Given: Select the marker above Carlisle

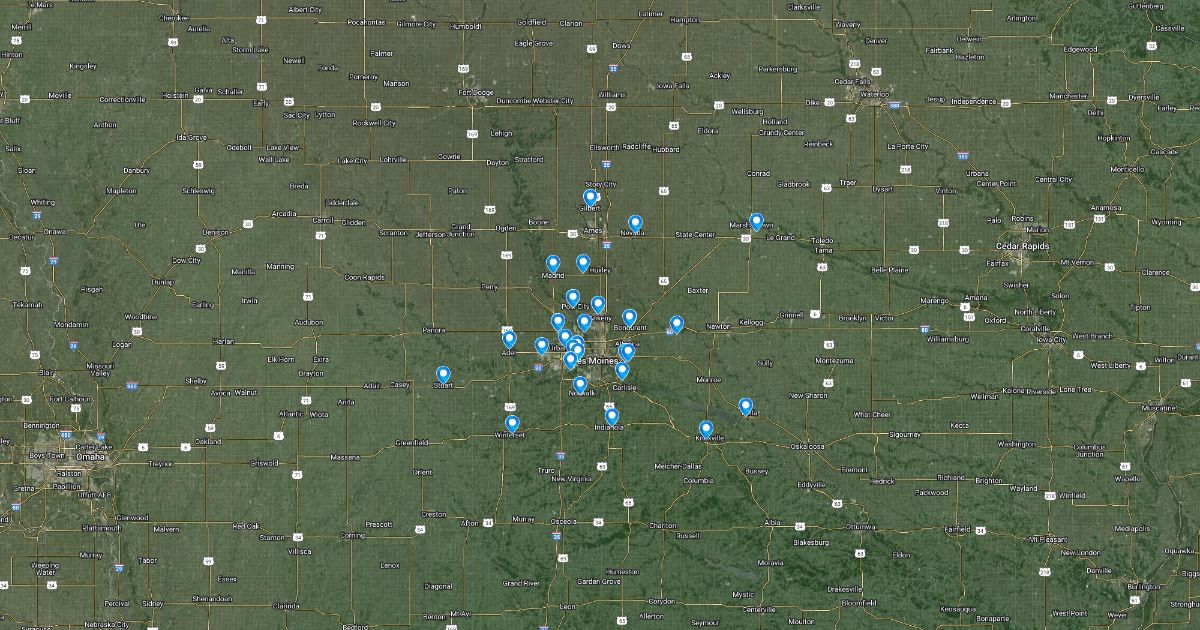Looking at the screenshot, I should click(622, 372).
